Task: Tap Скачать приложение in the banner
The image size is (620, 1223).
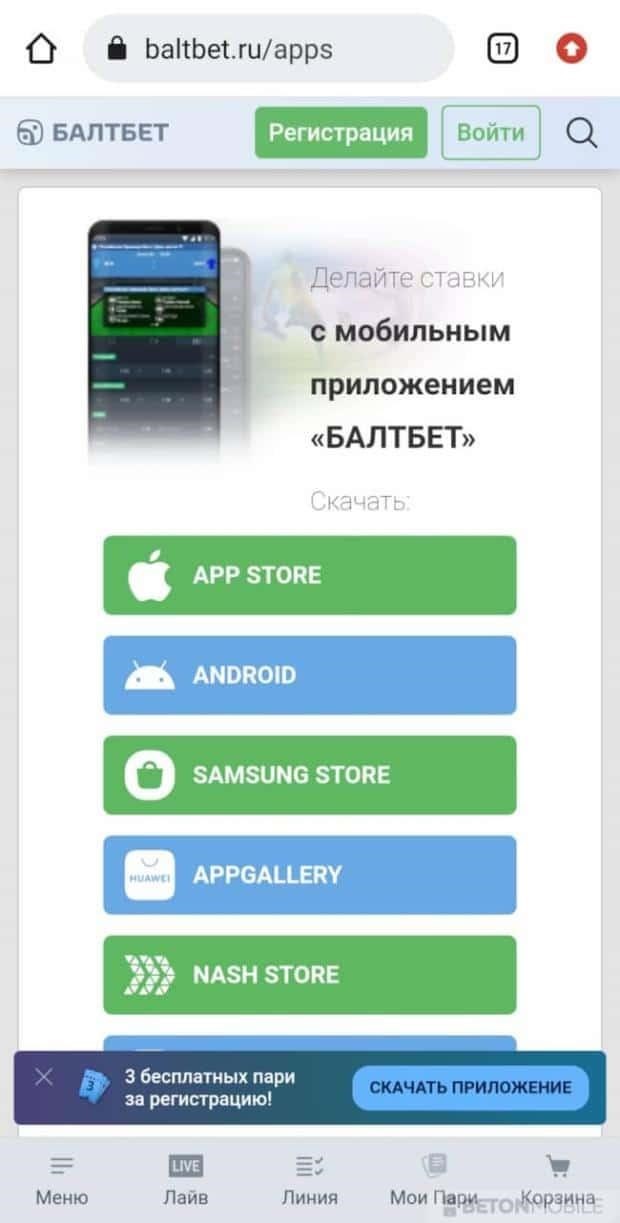Action: click(470, 1088)
